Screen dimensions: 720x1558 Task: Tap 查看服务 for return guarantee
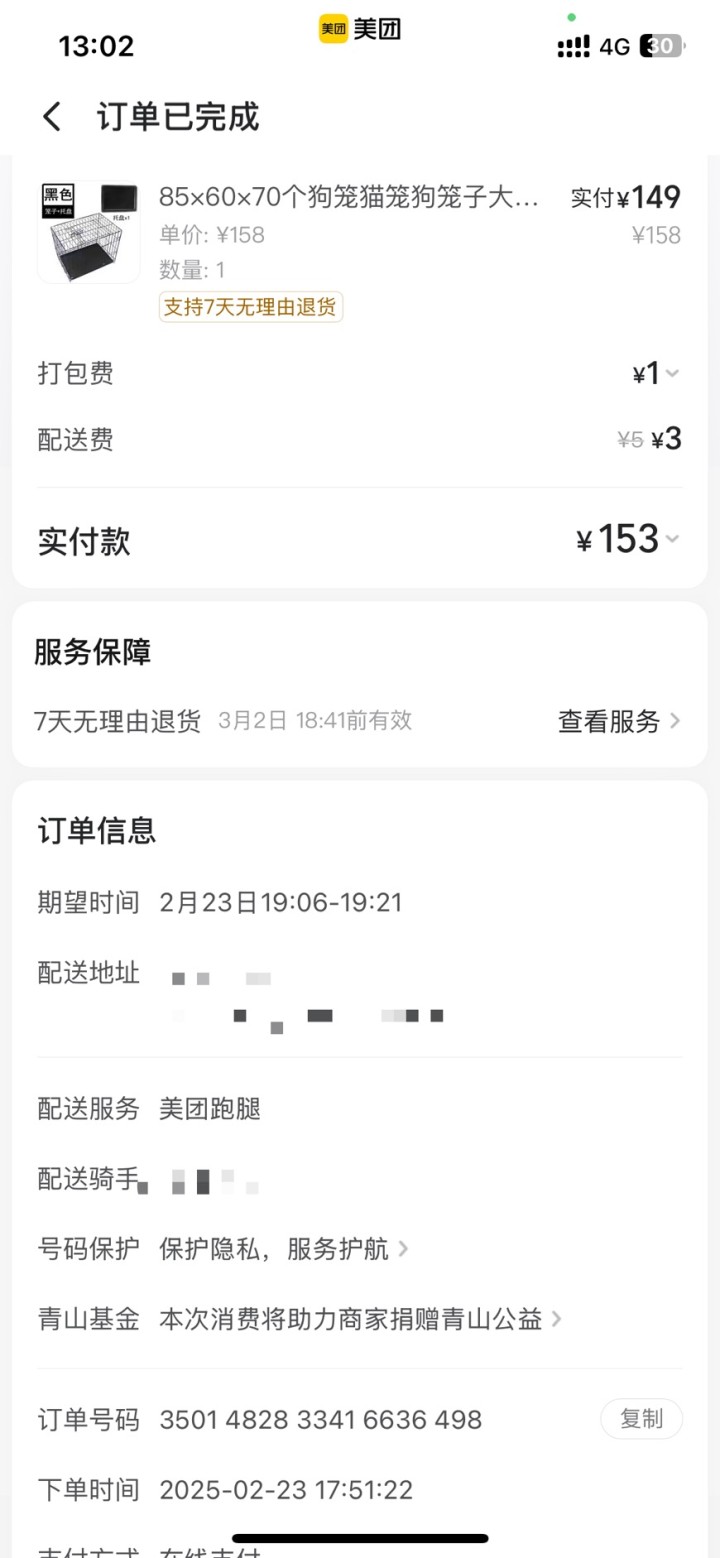point(619,721)
